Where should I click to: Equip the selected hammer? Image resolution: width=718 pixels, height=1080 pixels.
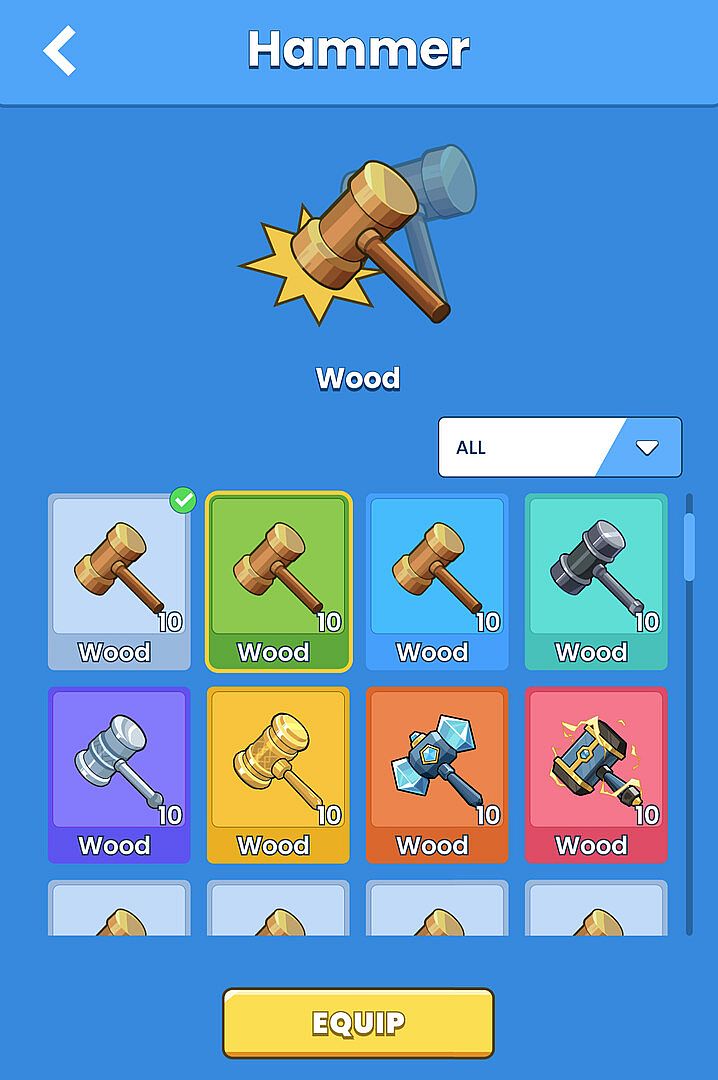[358, 1023]
